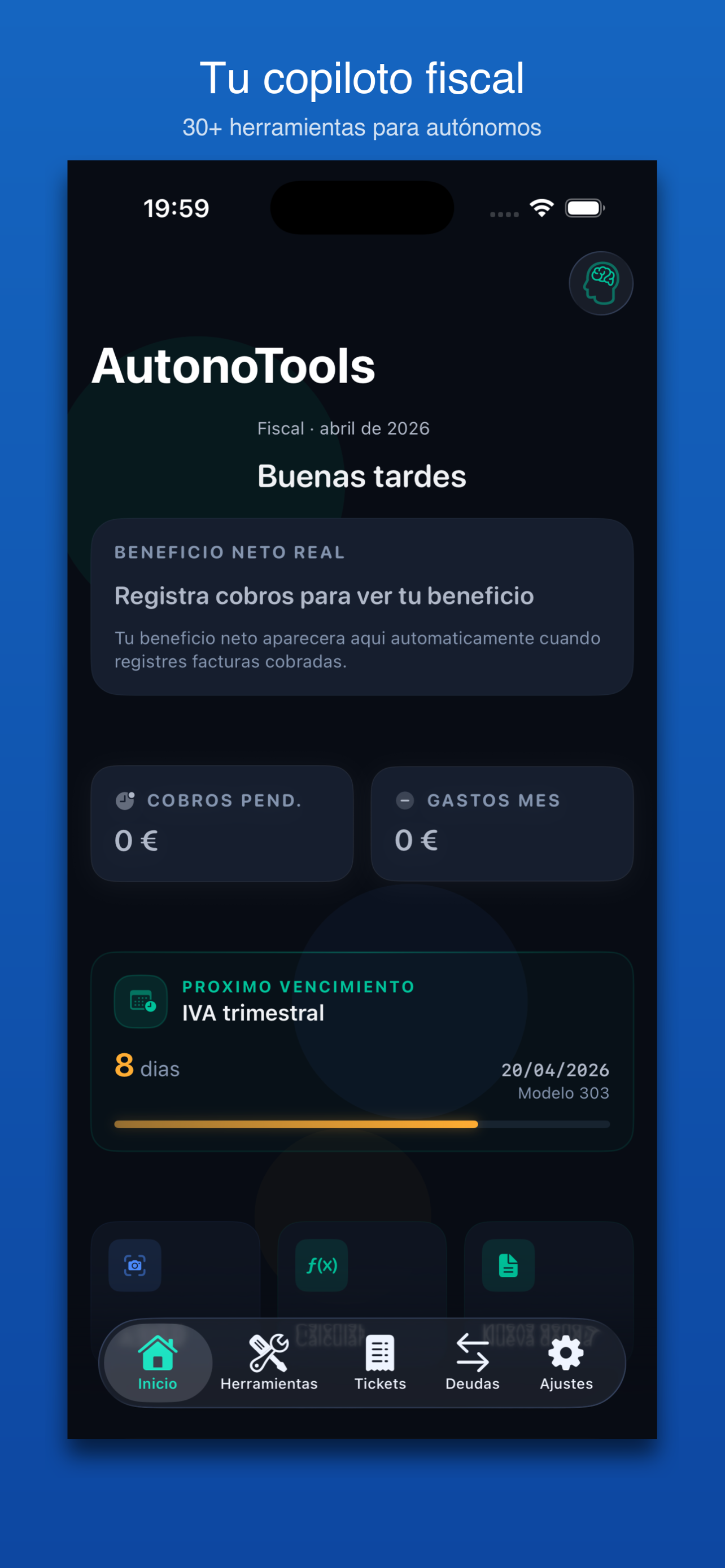
Task: Tap the pie-chart icon beside Cobros Pend
Action: click(125, 800)
